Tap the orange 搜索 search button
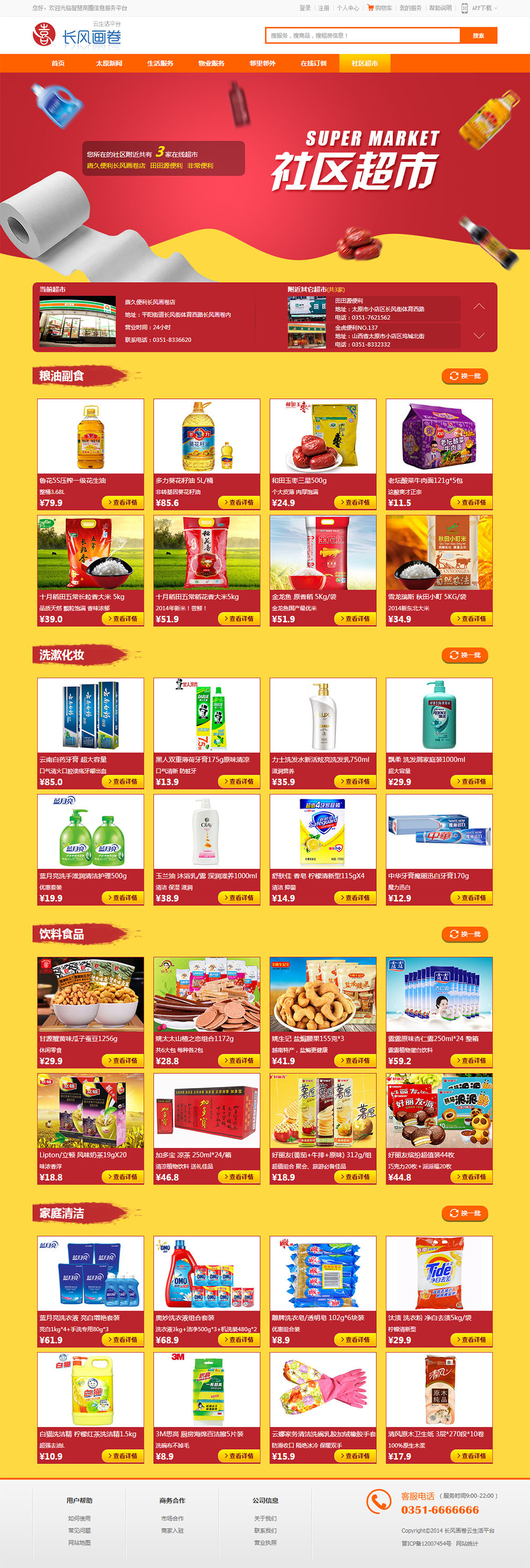This screenshot has height=1568, width=530. [478, 36]
